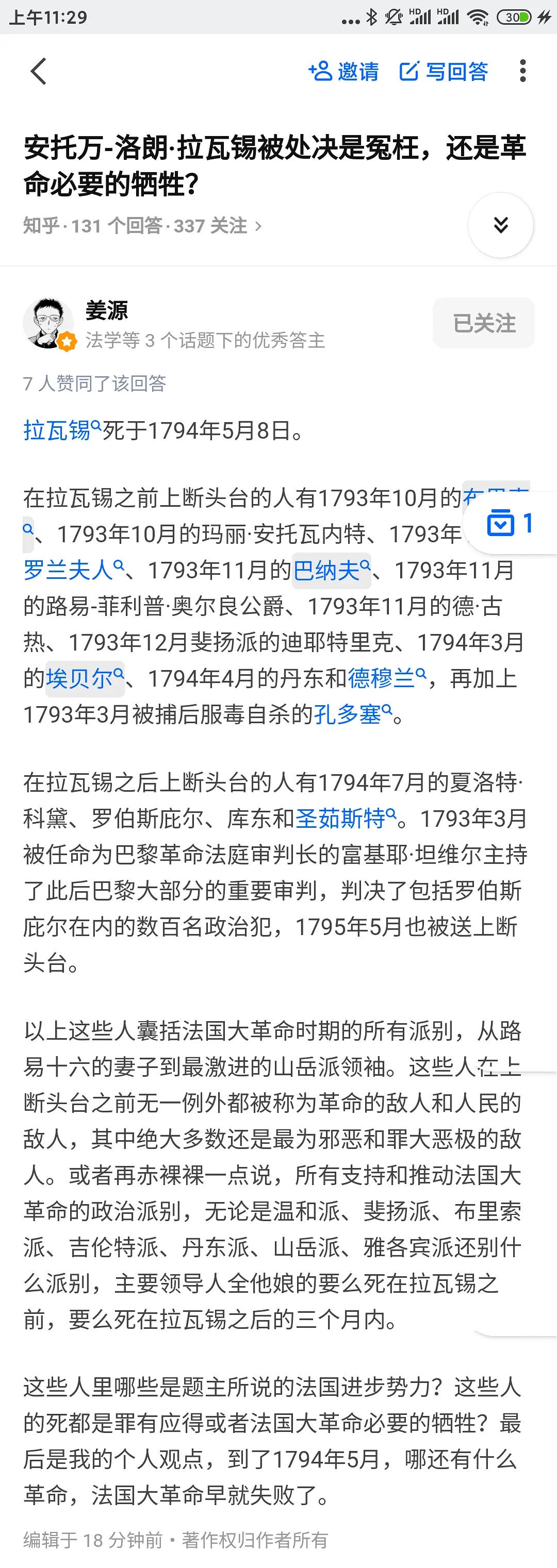Image resolution: width=557 pixels, height=1568 pixels.
Task: Expand the question with the double-chevron button
Action: click(500, 225)
